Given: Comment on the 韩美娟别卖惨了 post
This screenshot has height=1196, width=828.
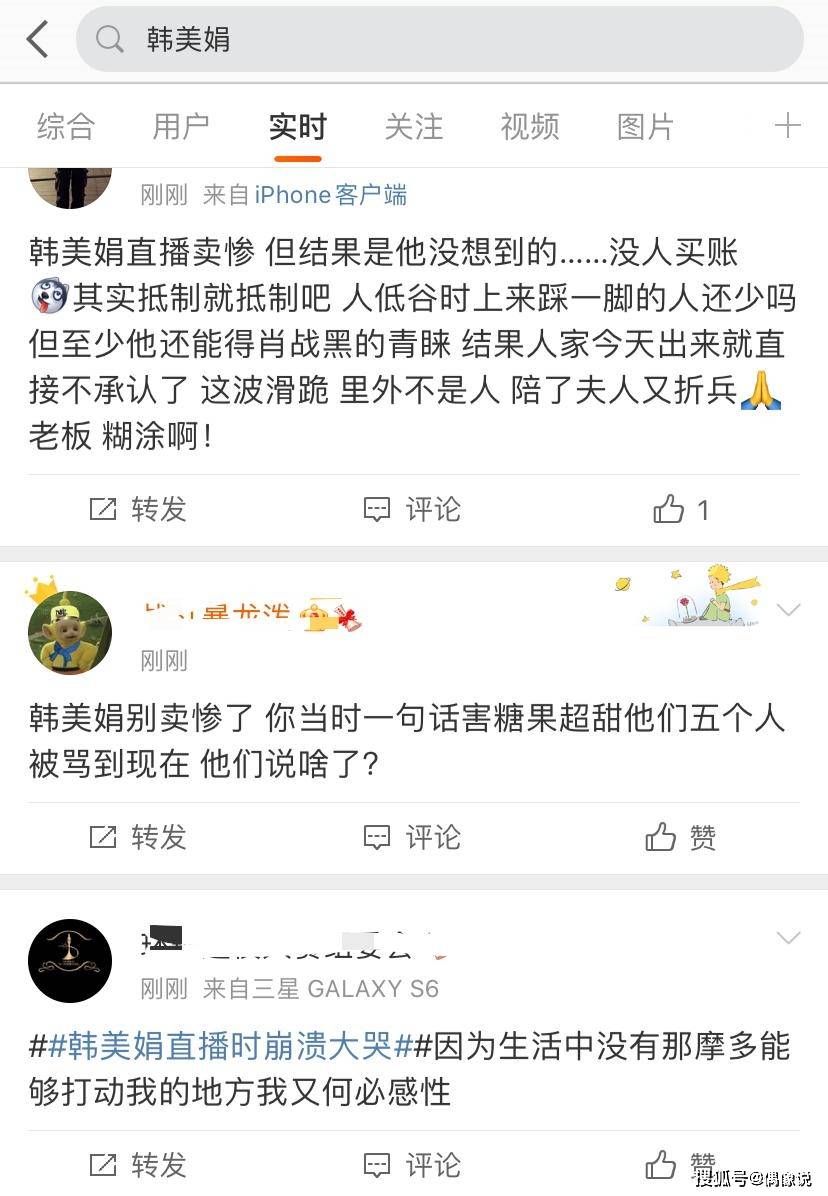Looking at the screenshot, I should click(x=412, y=837).
